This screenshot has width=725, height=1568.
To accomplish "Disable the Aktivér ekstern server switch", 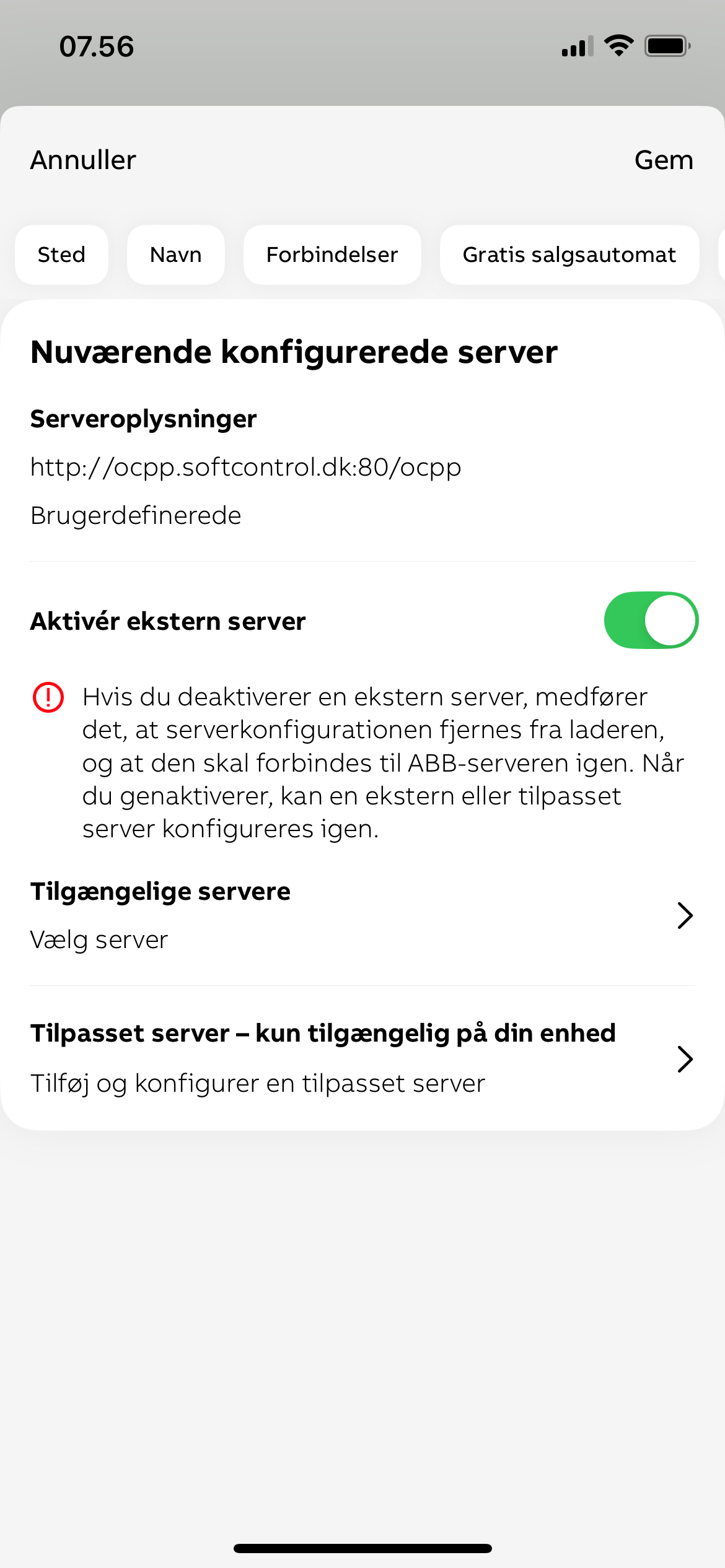I will coord(651,621).
